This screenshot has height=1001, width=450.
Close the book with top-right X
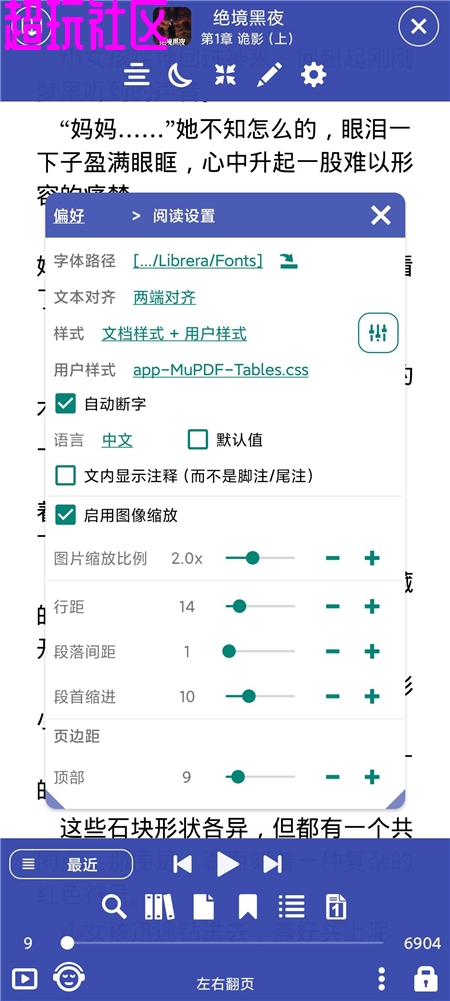click(x=419, y=26)
